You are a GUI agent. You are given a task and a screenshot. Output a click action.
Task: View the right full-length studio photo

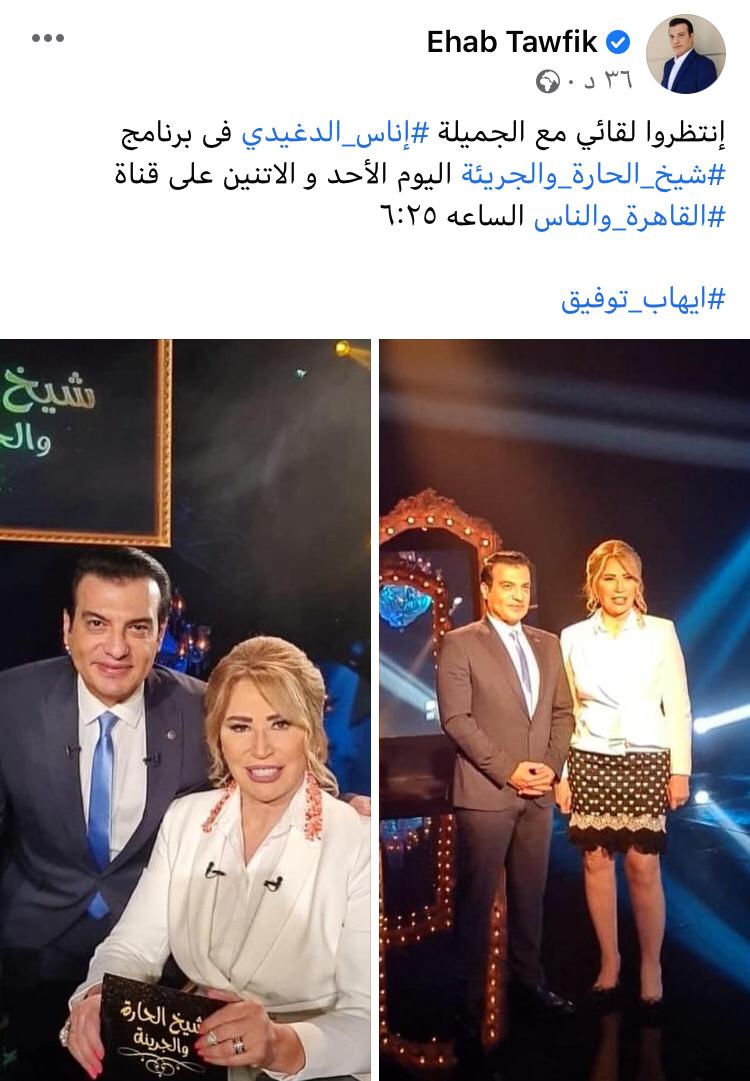click(565, 710)
